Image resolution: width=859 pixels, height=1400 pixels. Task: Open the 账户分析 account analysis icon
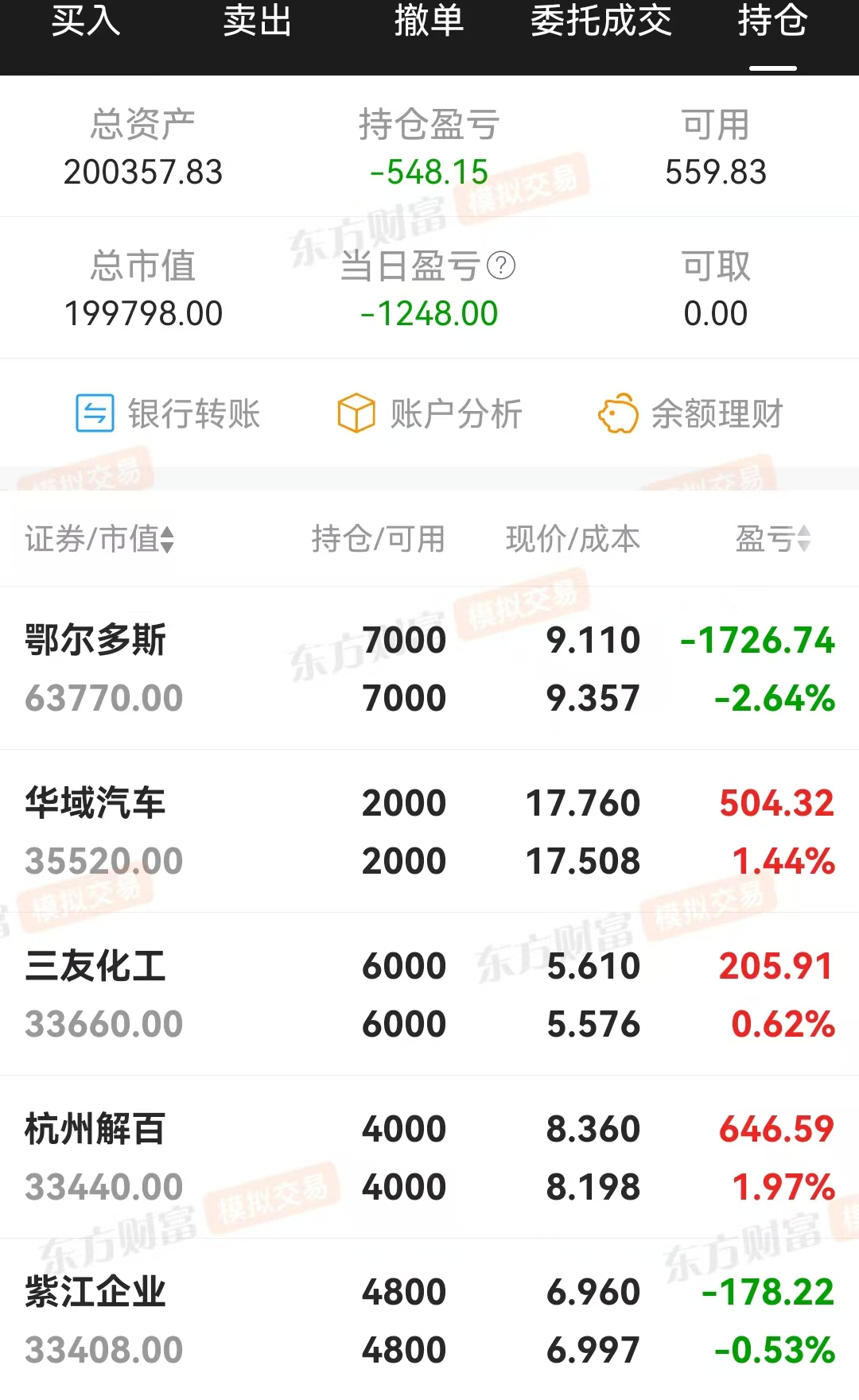(x=429, y=413)
